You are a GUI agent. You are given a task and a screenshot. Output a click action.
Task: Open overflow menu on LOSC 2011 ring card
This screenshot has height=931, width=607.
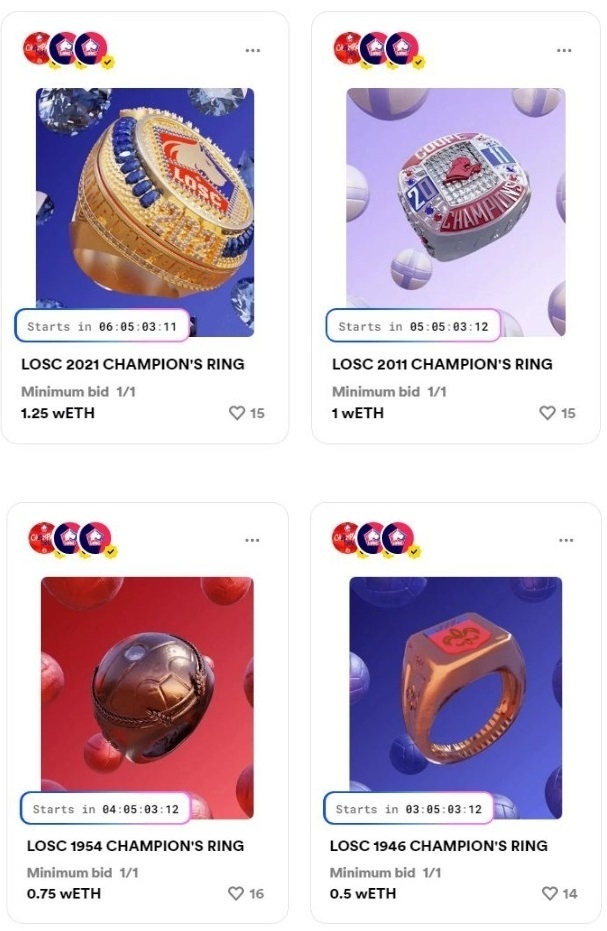pos(564,50)
